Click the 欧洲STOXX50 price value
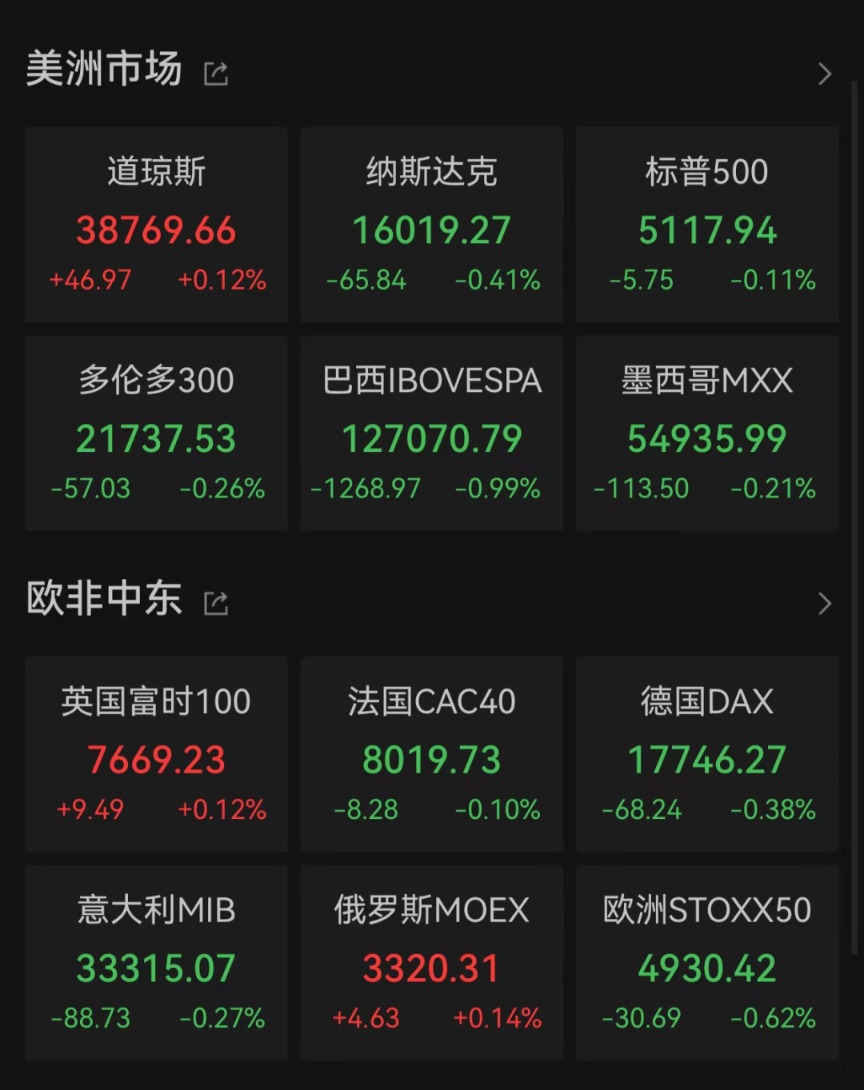 coord(707,970)
